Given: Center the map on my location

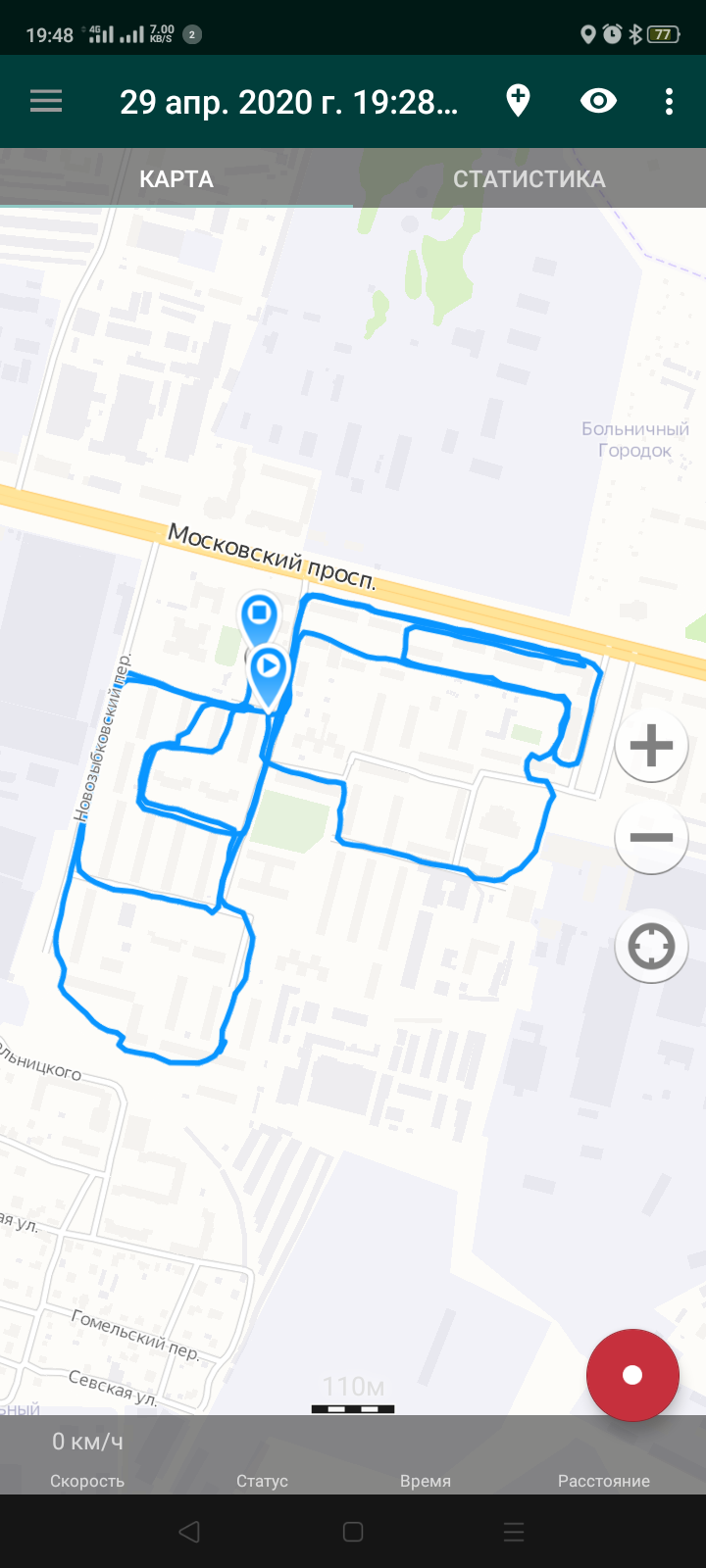Looking at the screenshot, I should click(651, 947).
